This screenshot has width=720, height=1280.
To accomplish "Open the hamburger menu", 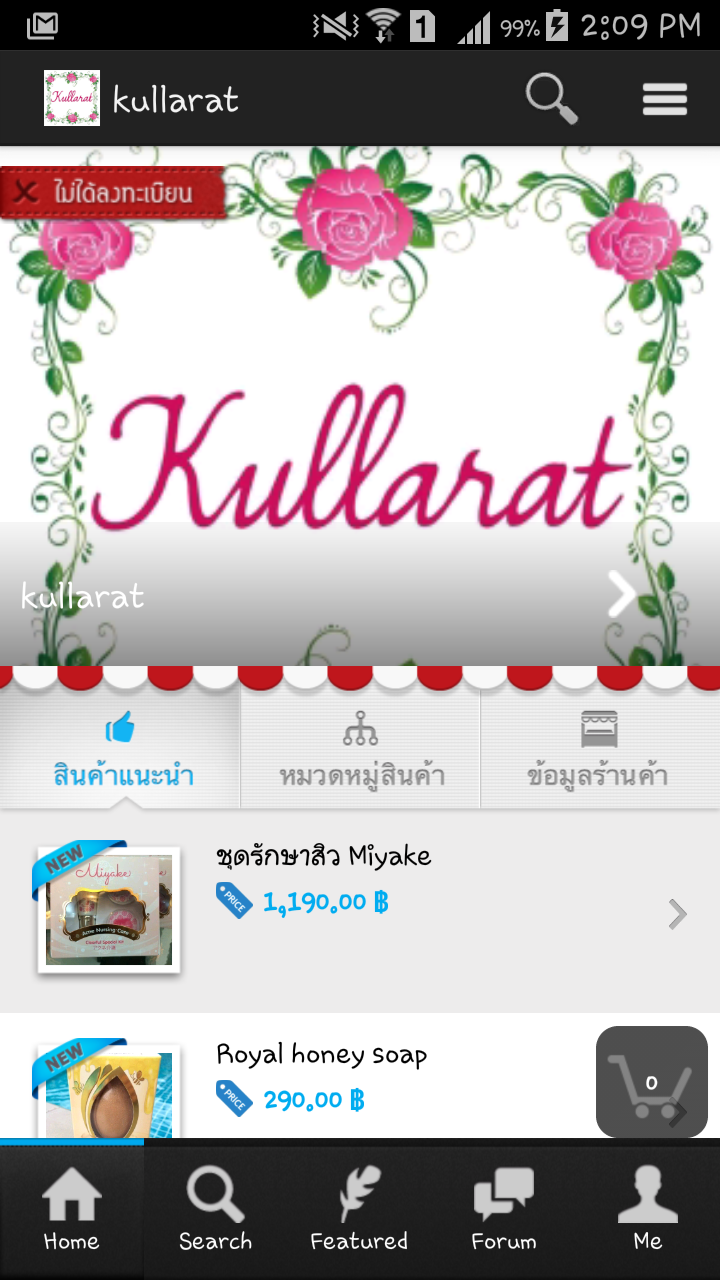I will click(664, 99).
